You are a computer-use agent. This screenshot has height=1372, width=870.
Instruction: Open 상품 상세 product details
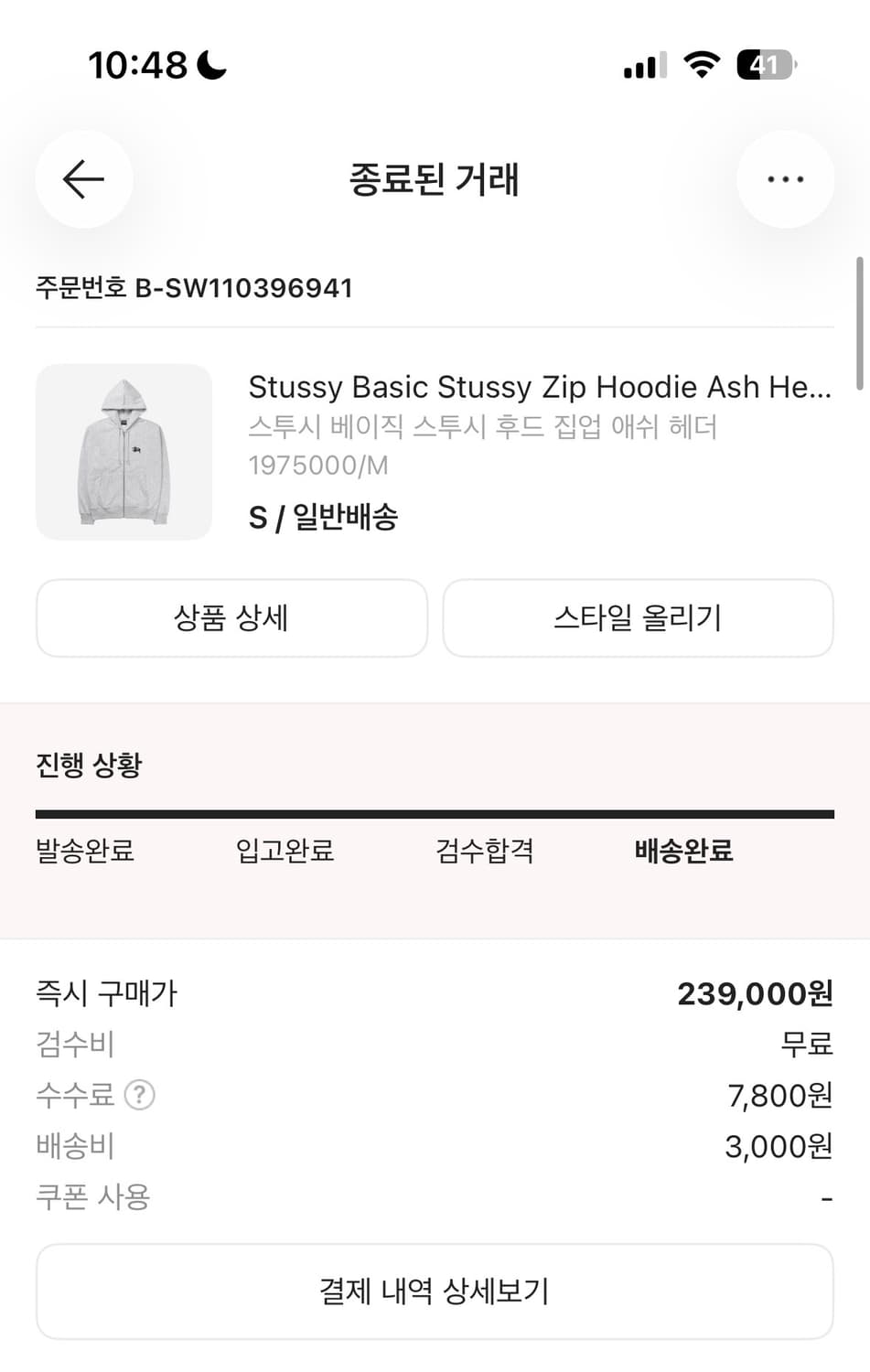click(x=231, y=618)
